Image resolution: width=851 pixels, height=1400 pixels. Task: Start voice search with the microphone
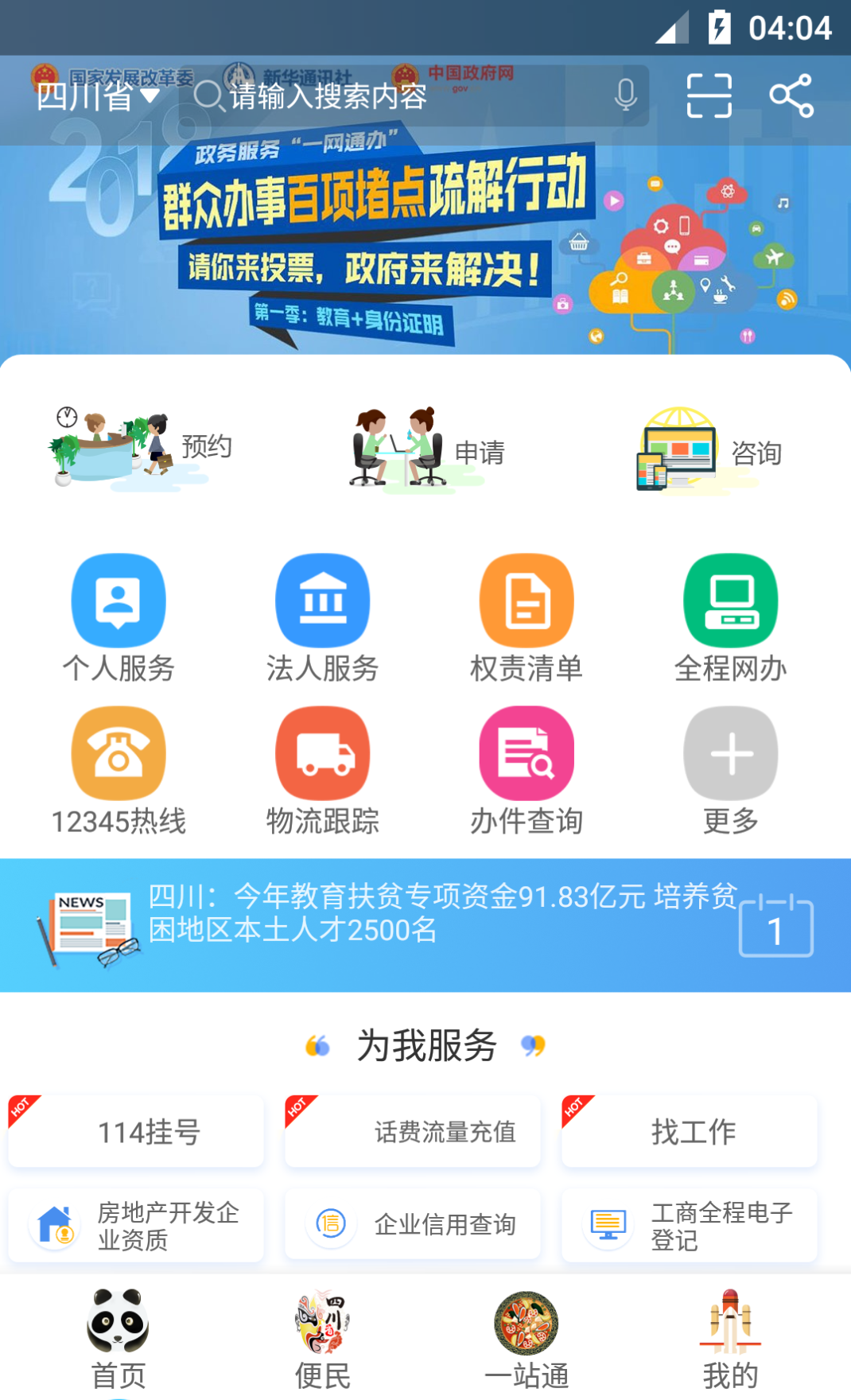[x=625, y=95]
